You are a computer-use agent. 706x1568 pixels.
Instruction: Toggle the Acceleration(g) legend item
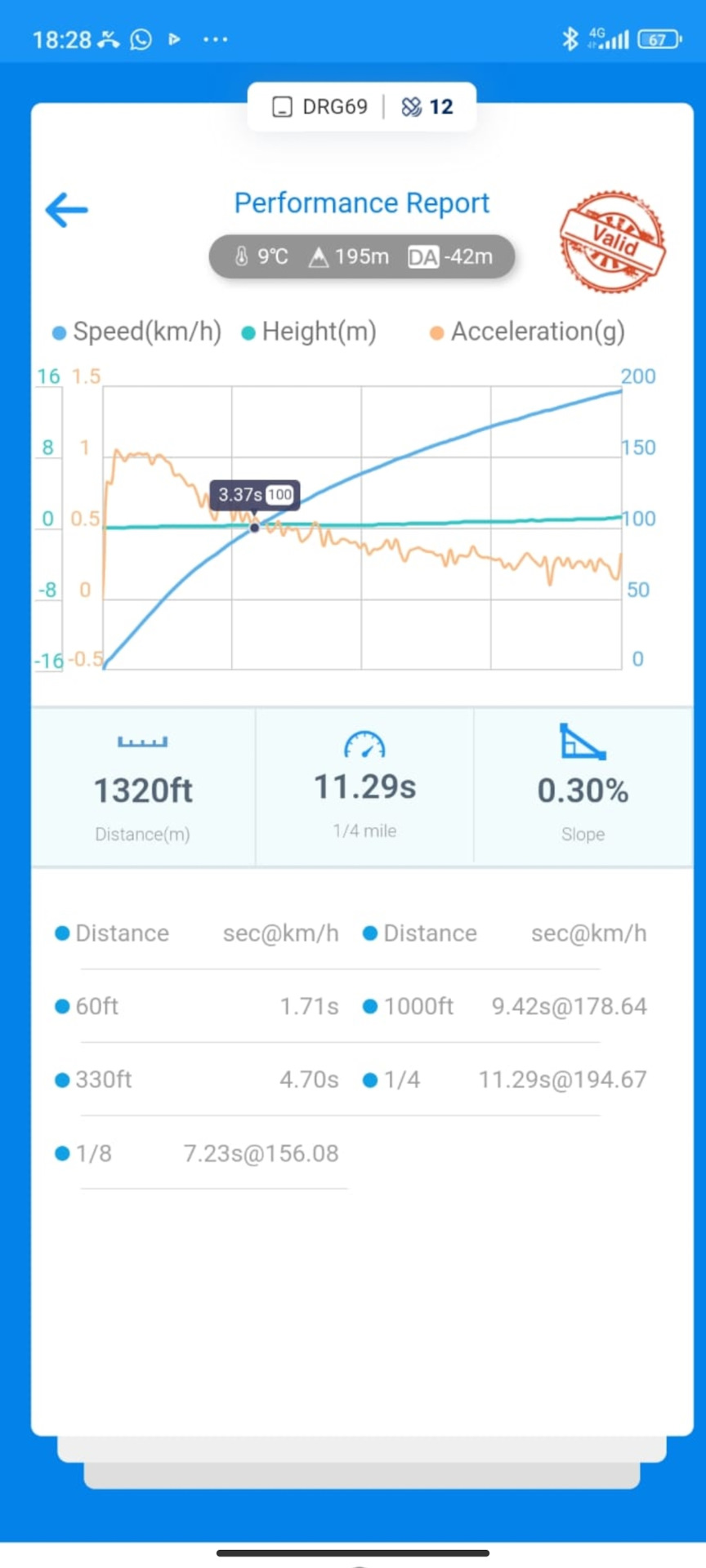[x=528, y=332]
